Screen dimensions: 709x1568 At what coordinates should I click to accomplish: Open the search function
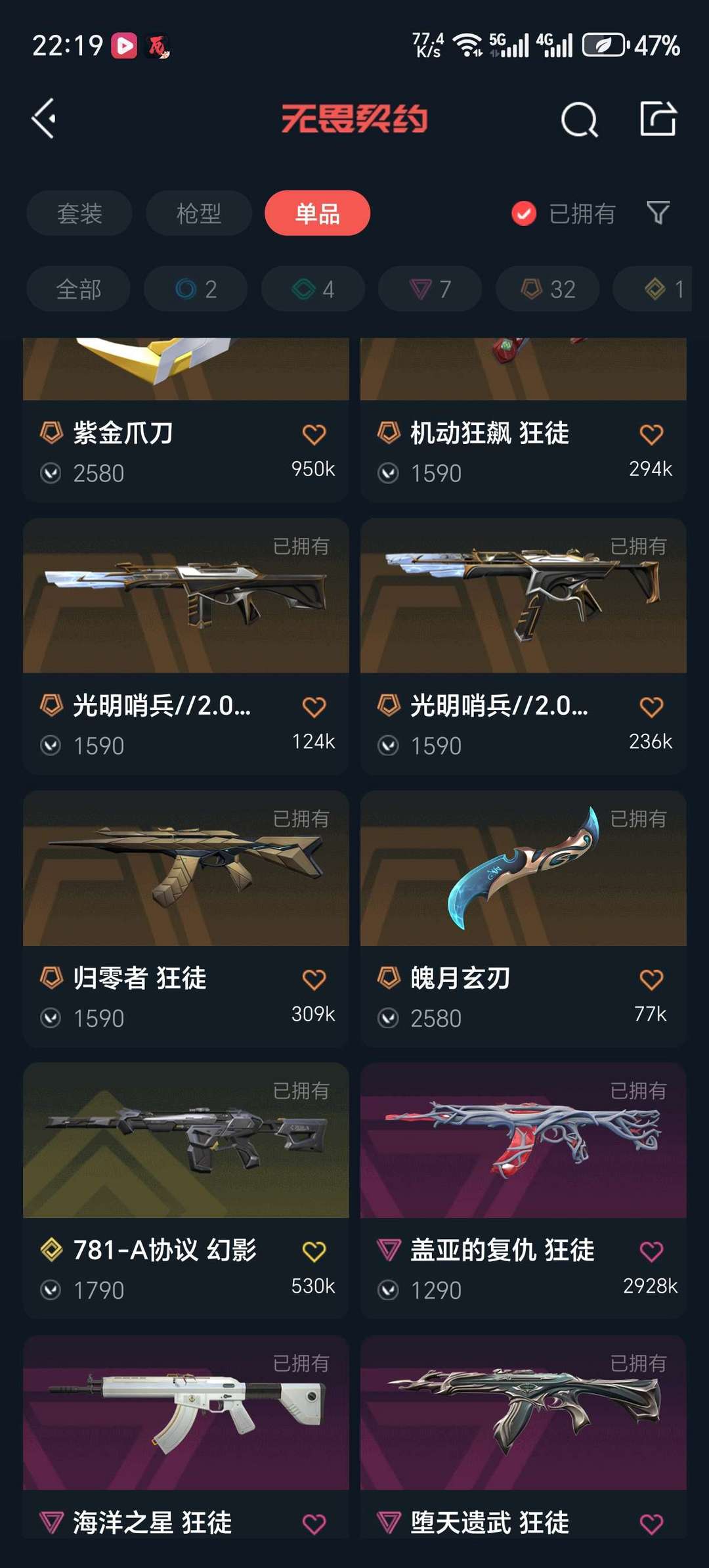click(x=578, y=120)
